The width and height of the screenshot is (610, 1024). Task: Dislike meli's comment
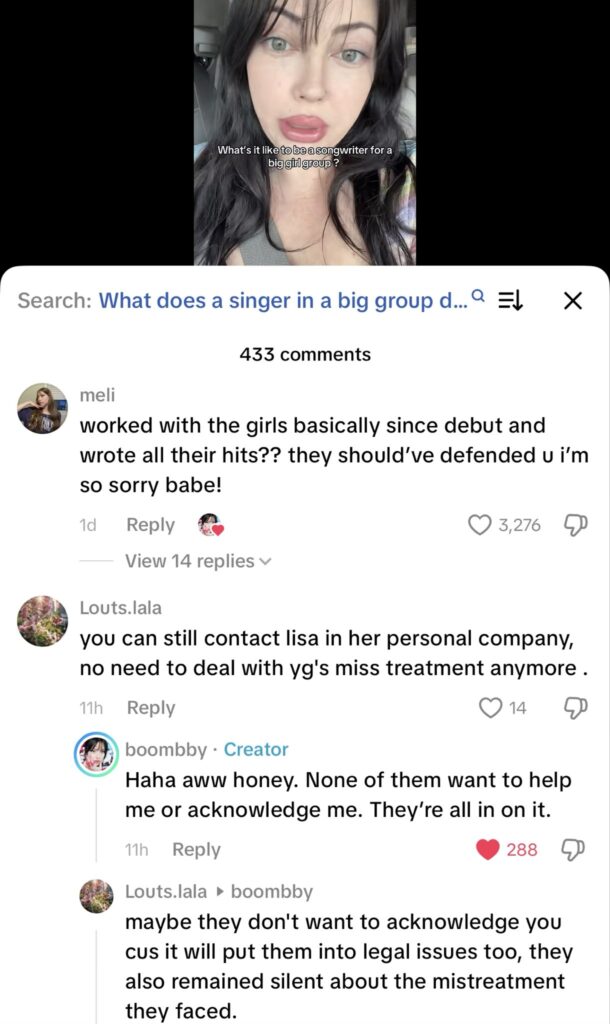(x=575, y=525)
